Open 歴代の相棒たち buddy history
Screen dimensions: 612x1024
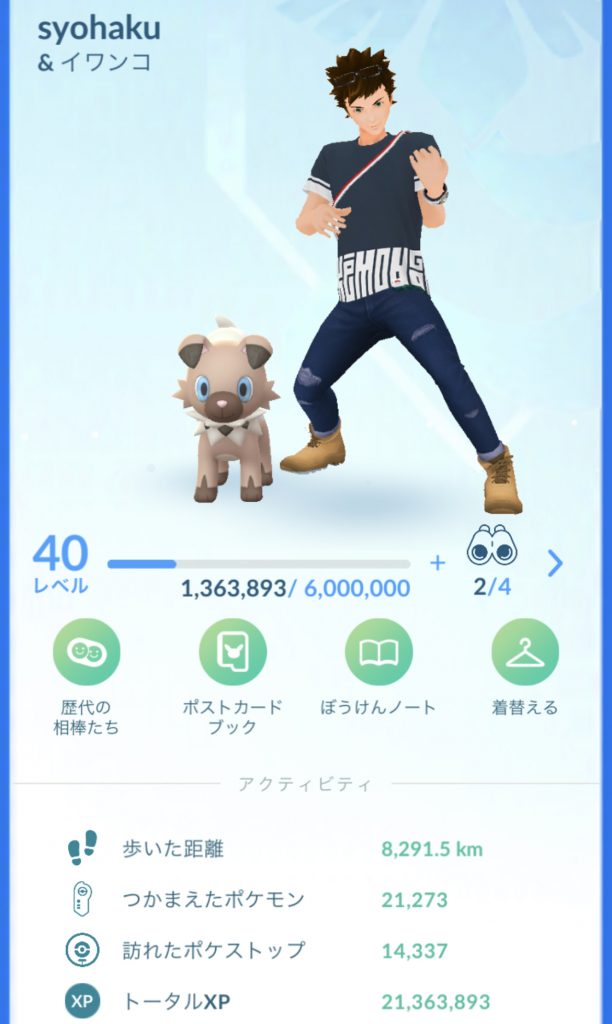point(87,653)
